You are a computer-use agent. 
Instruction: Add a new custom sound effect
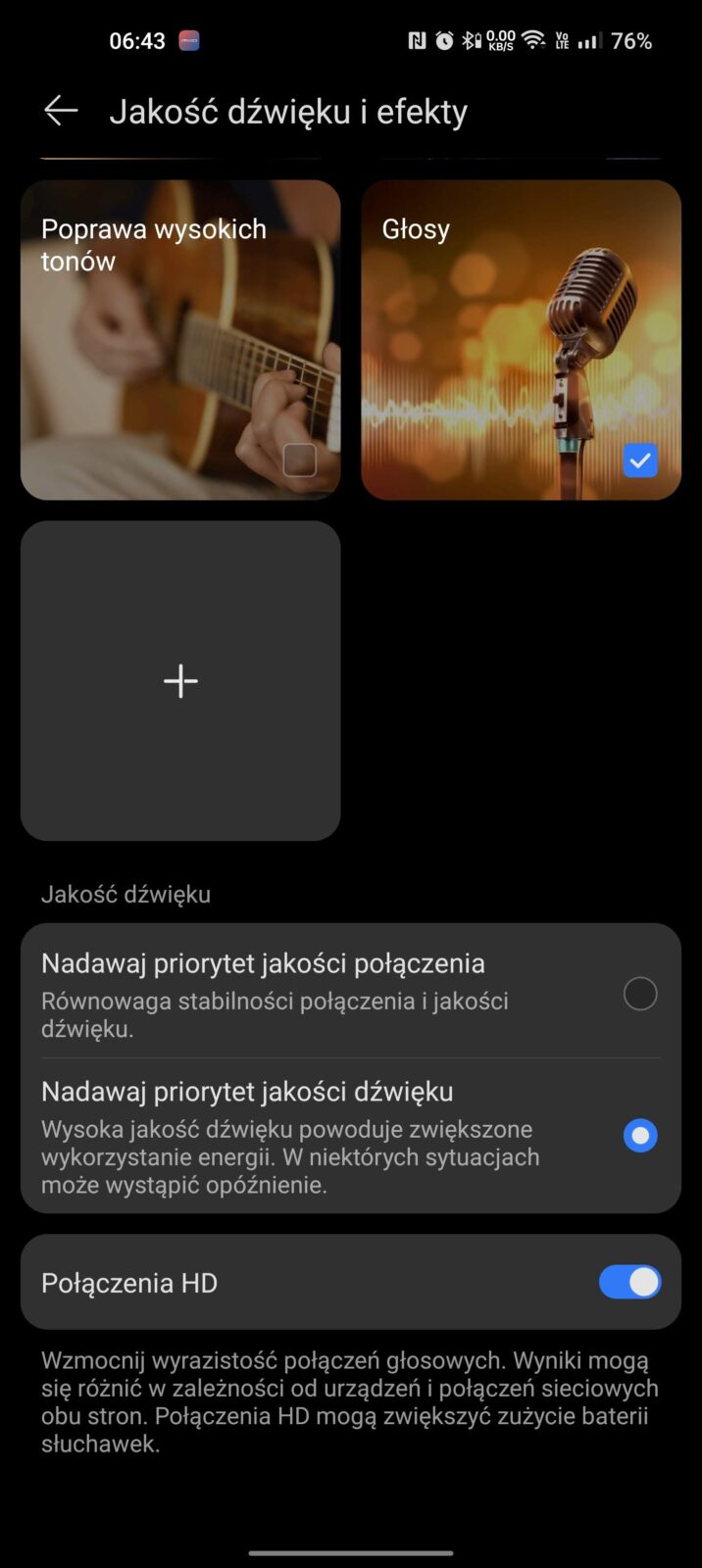coord(180,680)
